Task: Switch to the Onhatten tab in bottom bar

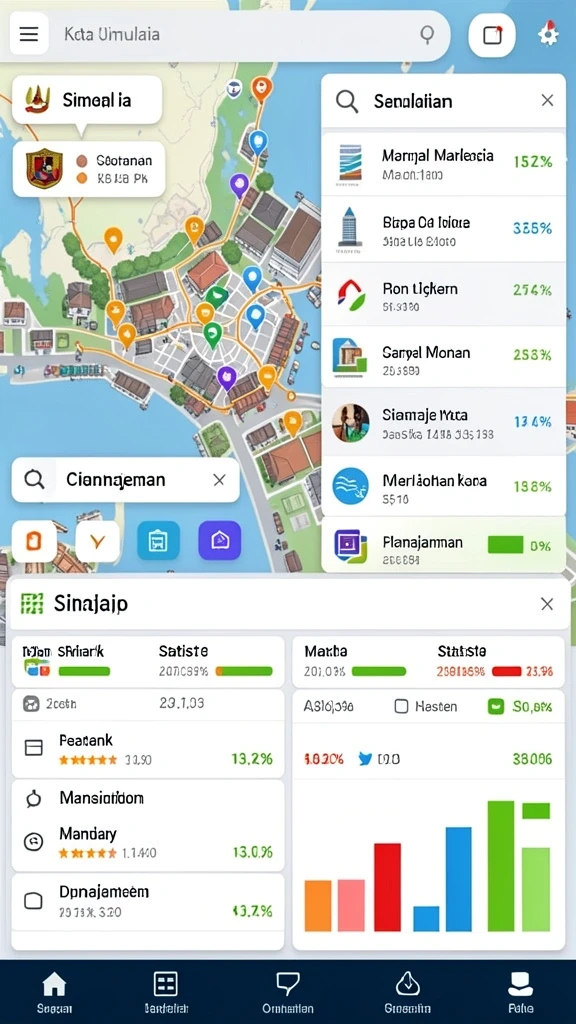Action: tap(287, 991)
